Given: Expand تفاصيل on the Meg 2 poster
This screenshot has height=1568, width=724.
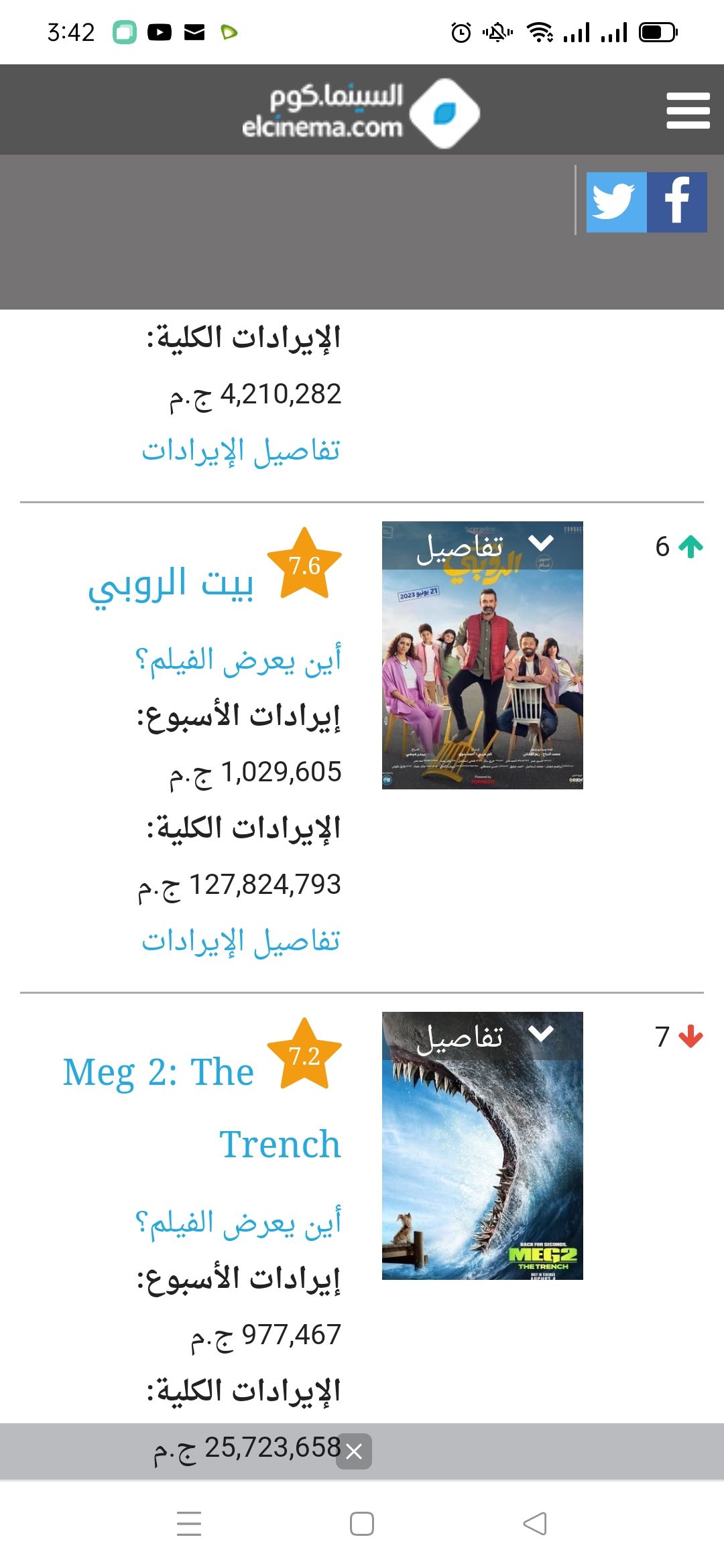Looking at the screenshot, I should click(x=483, y=1037).
